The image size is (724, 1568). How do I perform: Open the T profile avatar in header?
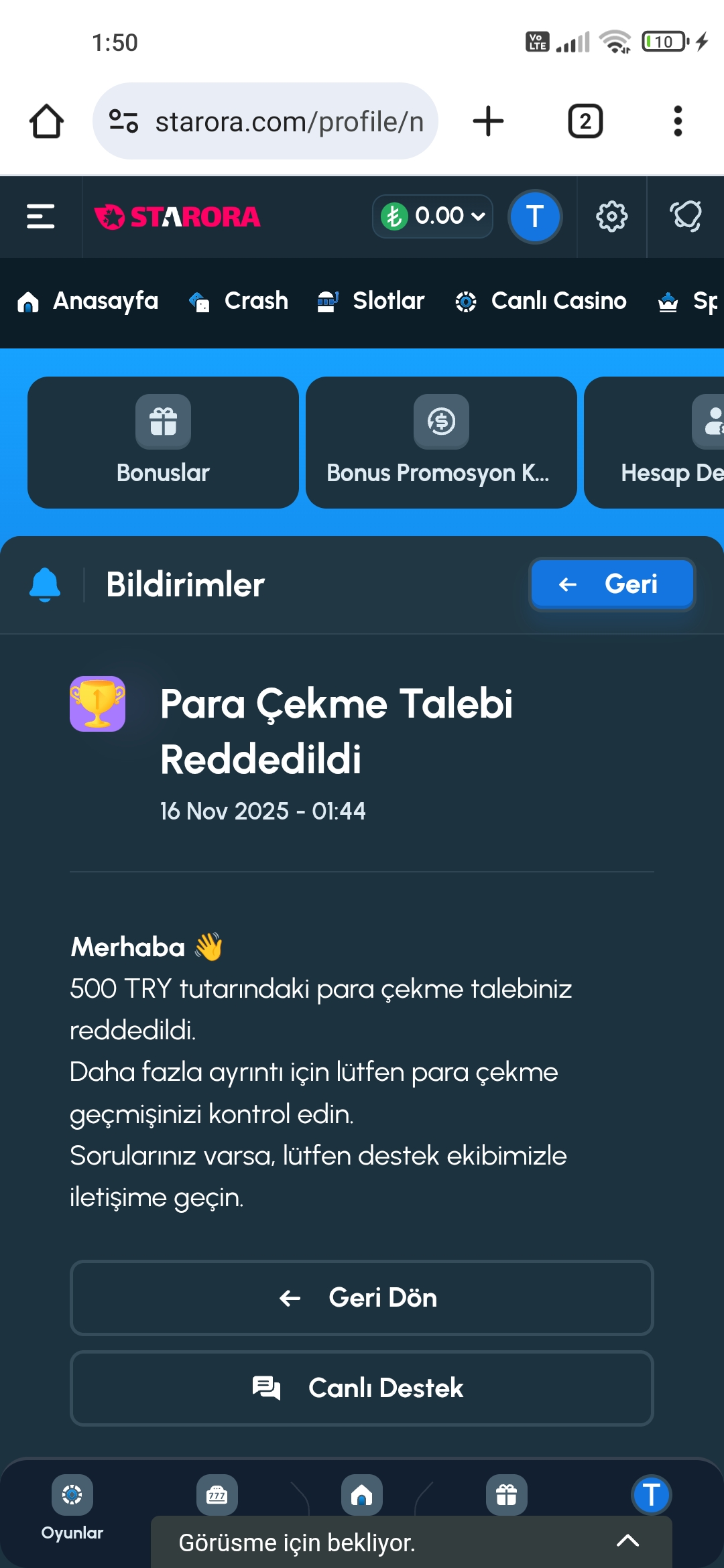tap(534, 216)
